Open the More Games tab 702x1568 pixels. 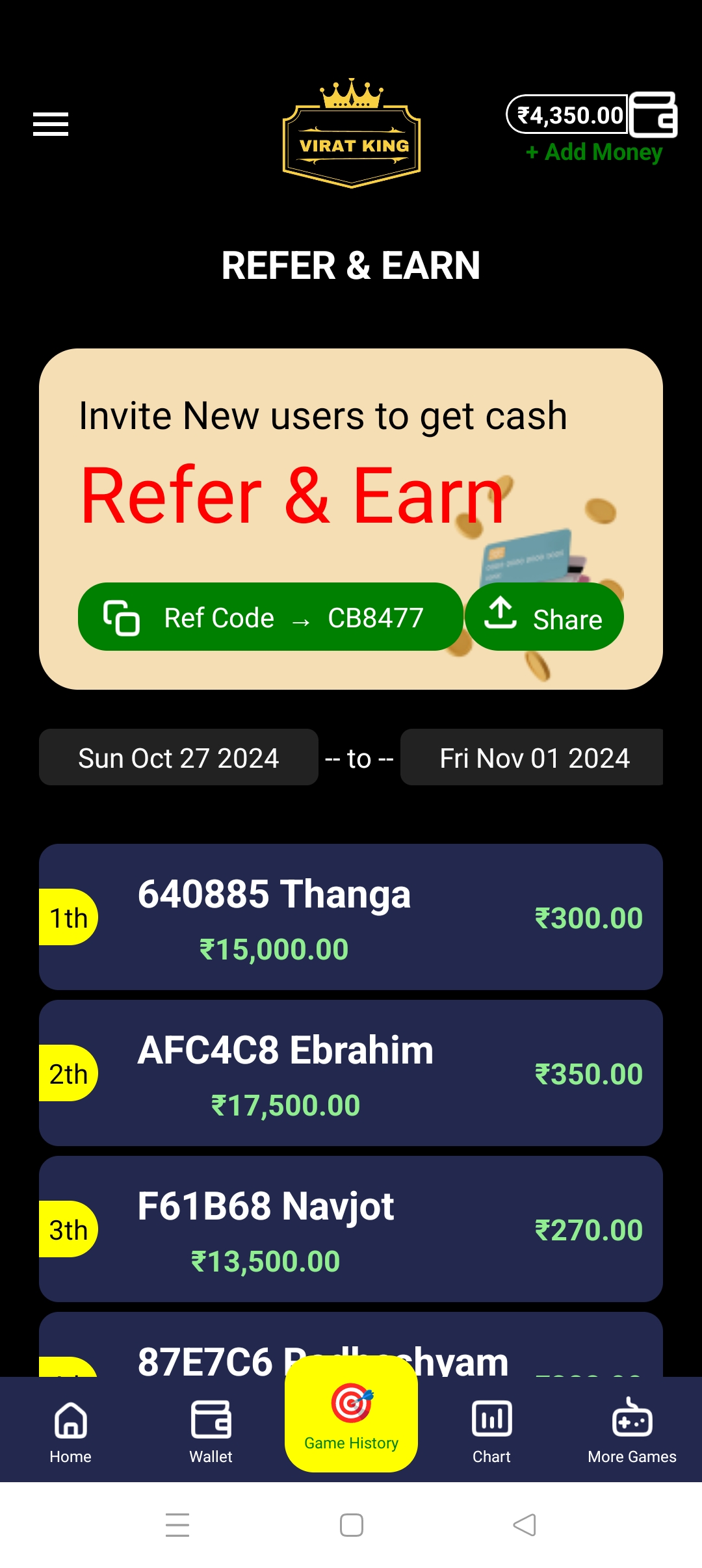click(x=632, y=1431)
